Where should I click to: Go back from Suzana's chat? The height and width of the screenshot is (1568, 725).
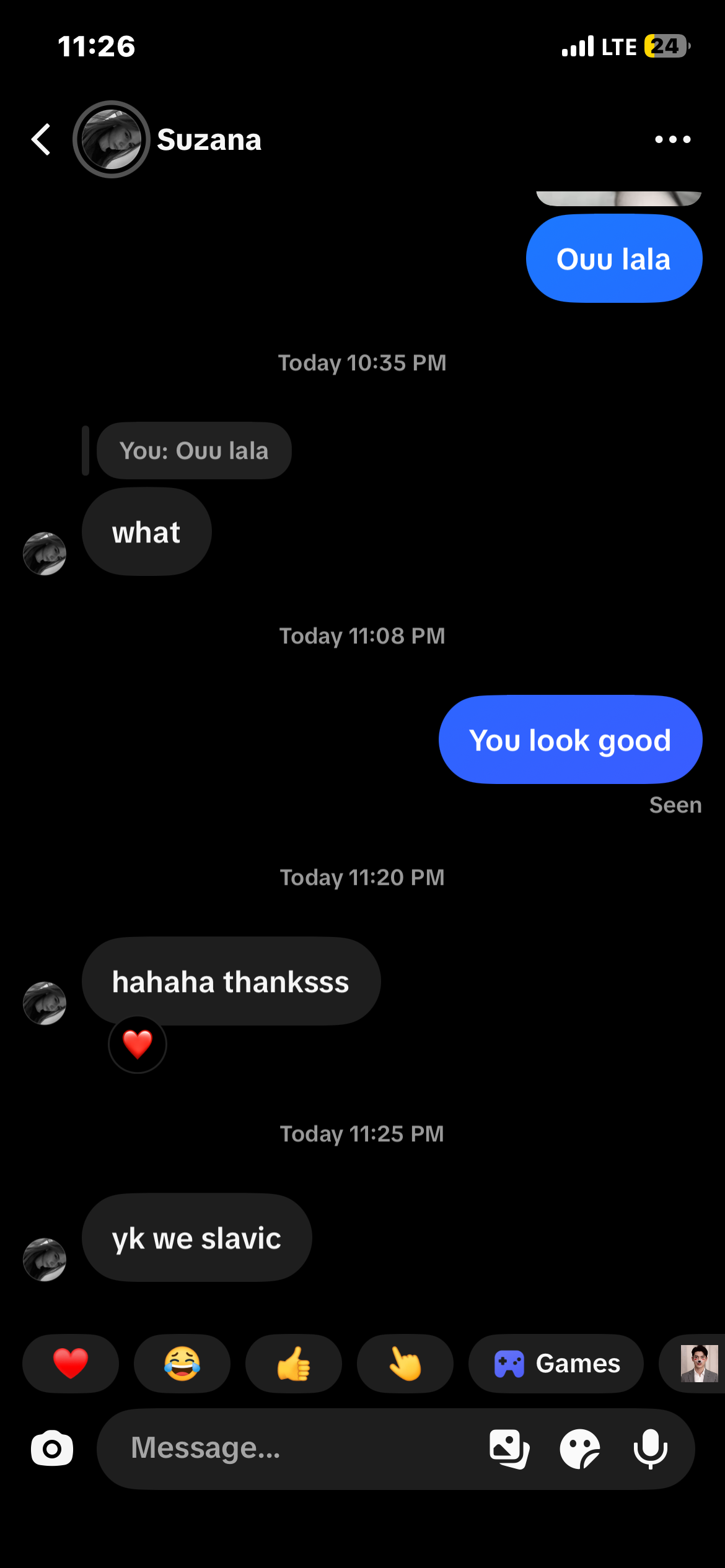point(41,139)
